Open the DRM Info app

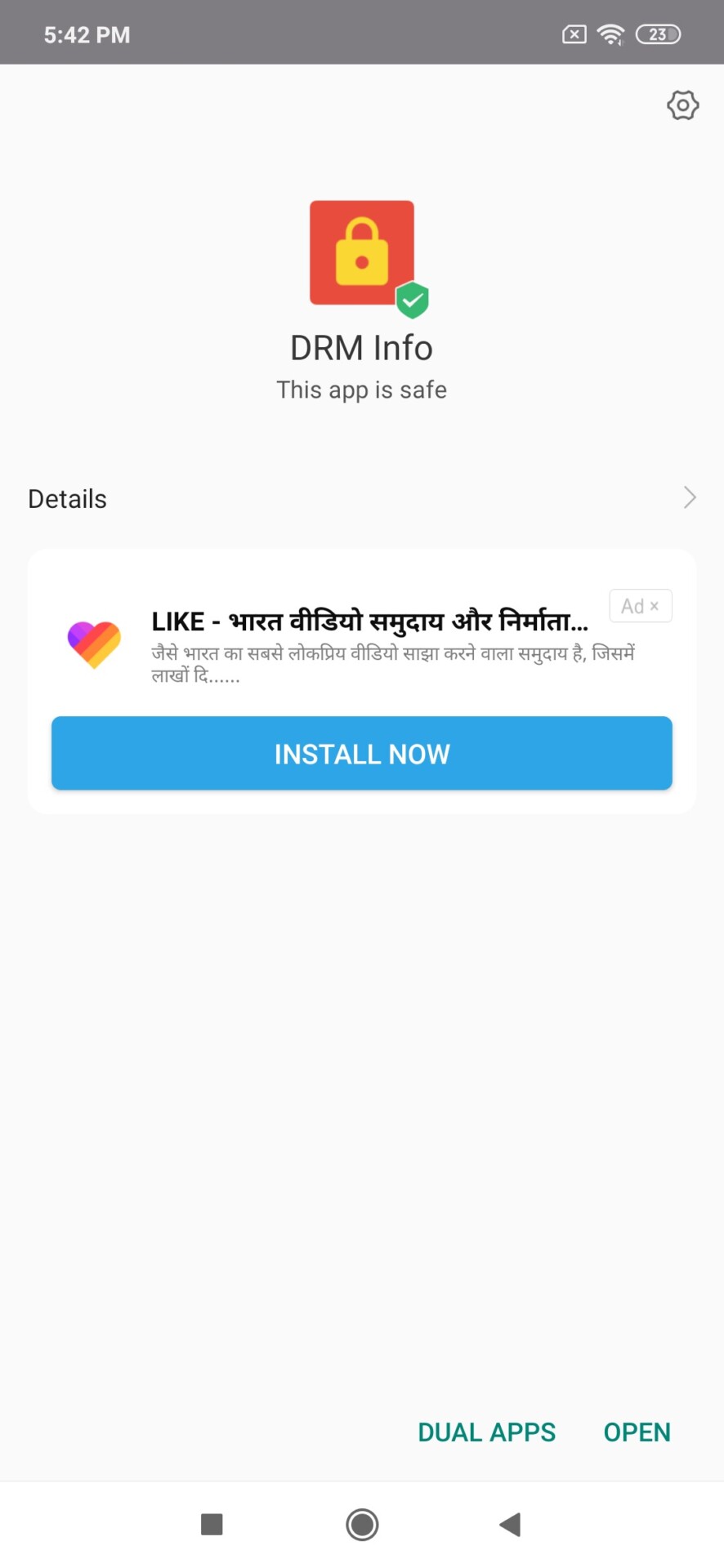pyautogui.click(x=637, y=1432)
